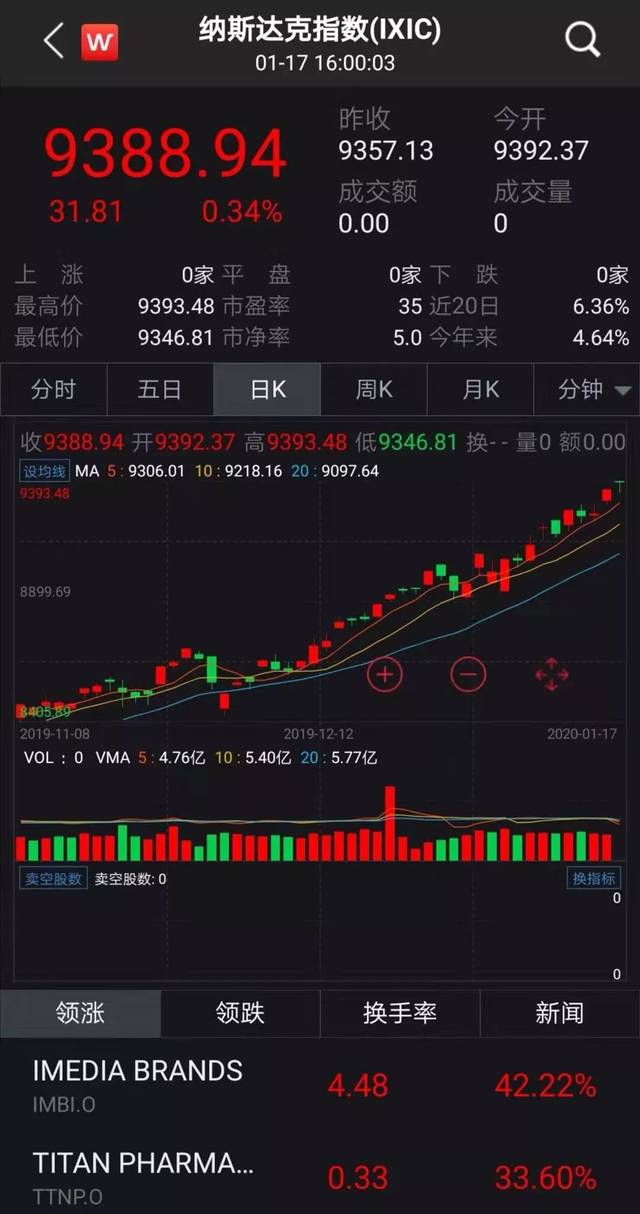This screenshot has height=1214, width=640.
Task: Switch to the 五日 chart tab
Action: [x=160, y=389]
